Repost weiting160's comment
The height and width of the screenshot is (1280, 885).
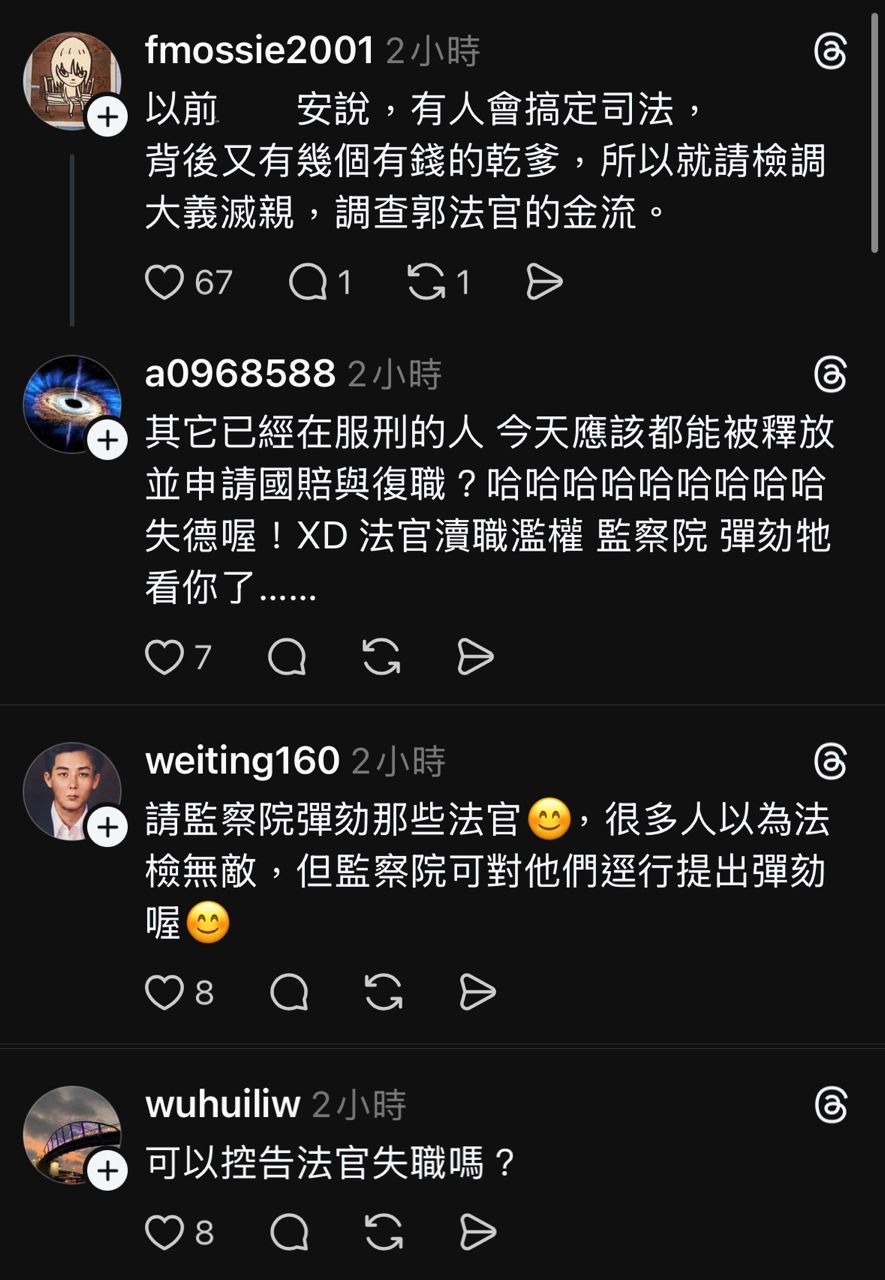pos(383,992)
